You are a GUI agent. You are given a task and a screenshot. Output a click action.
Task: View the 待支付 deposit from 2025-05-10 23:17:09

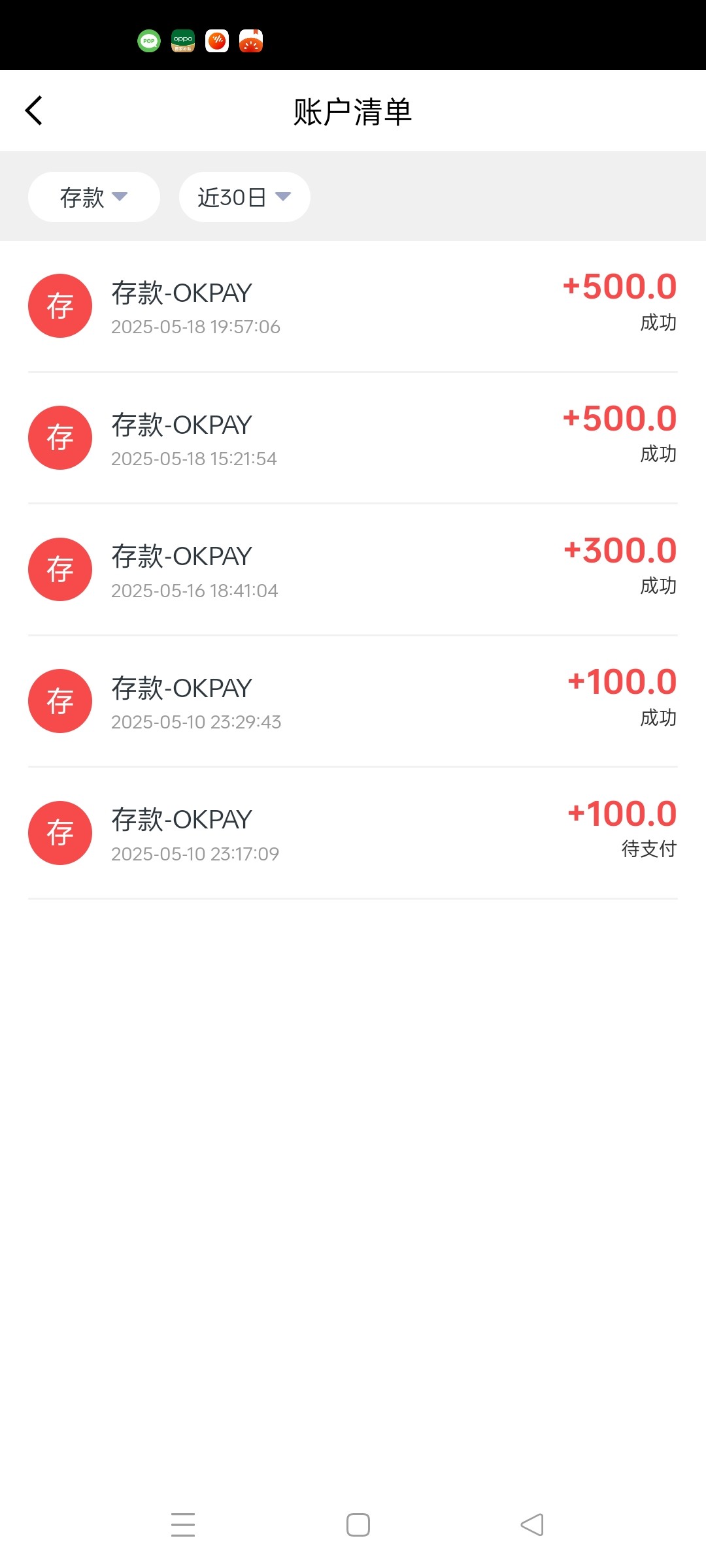click(x=352, y=833)
